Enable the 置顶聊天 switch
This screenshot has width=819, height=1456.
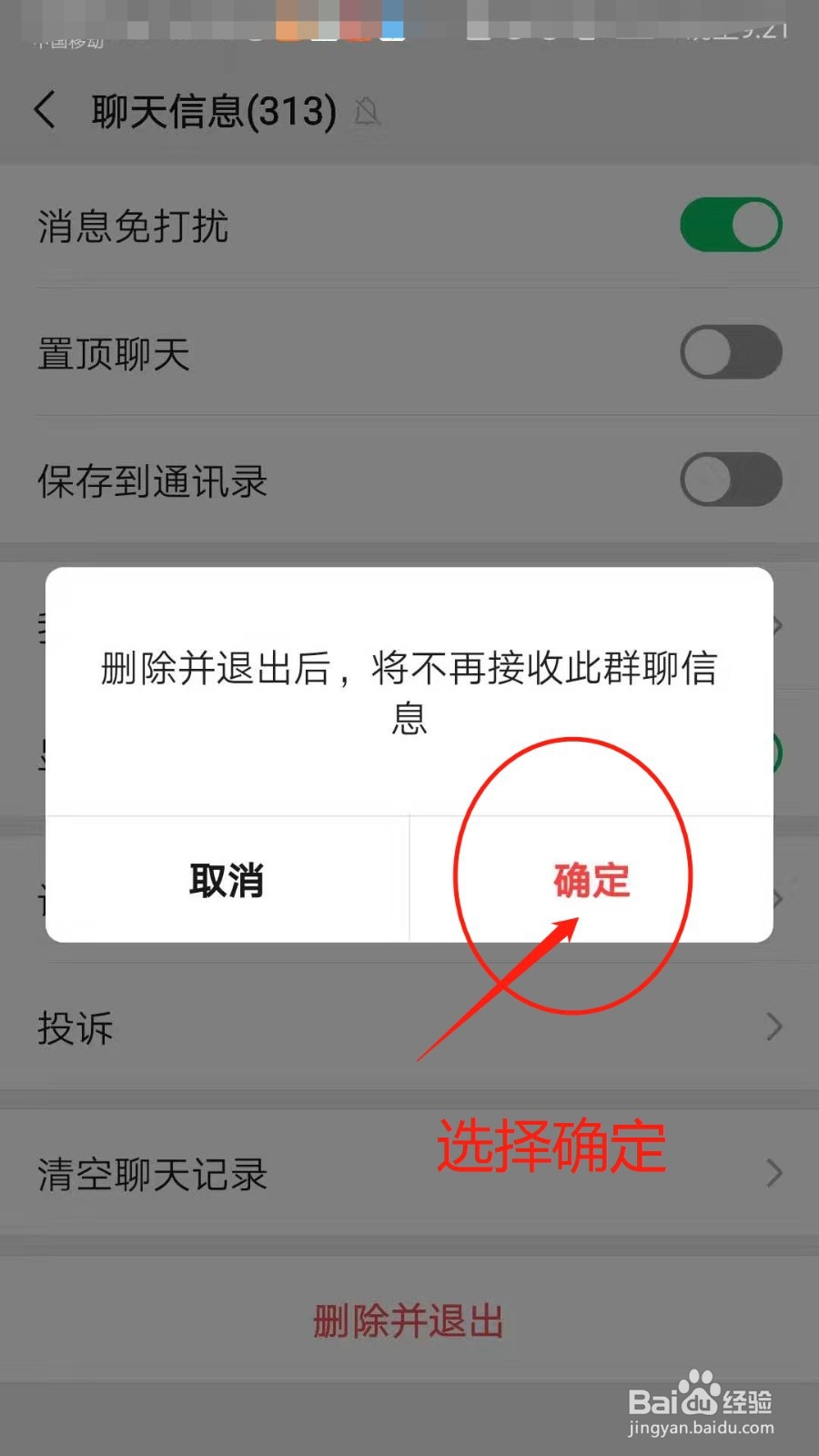tap(731, 352)
